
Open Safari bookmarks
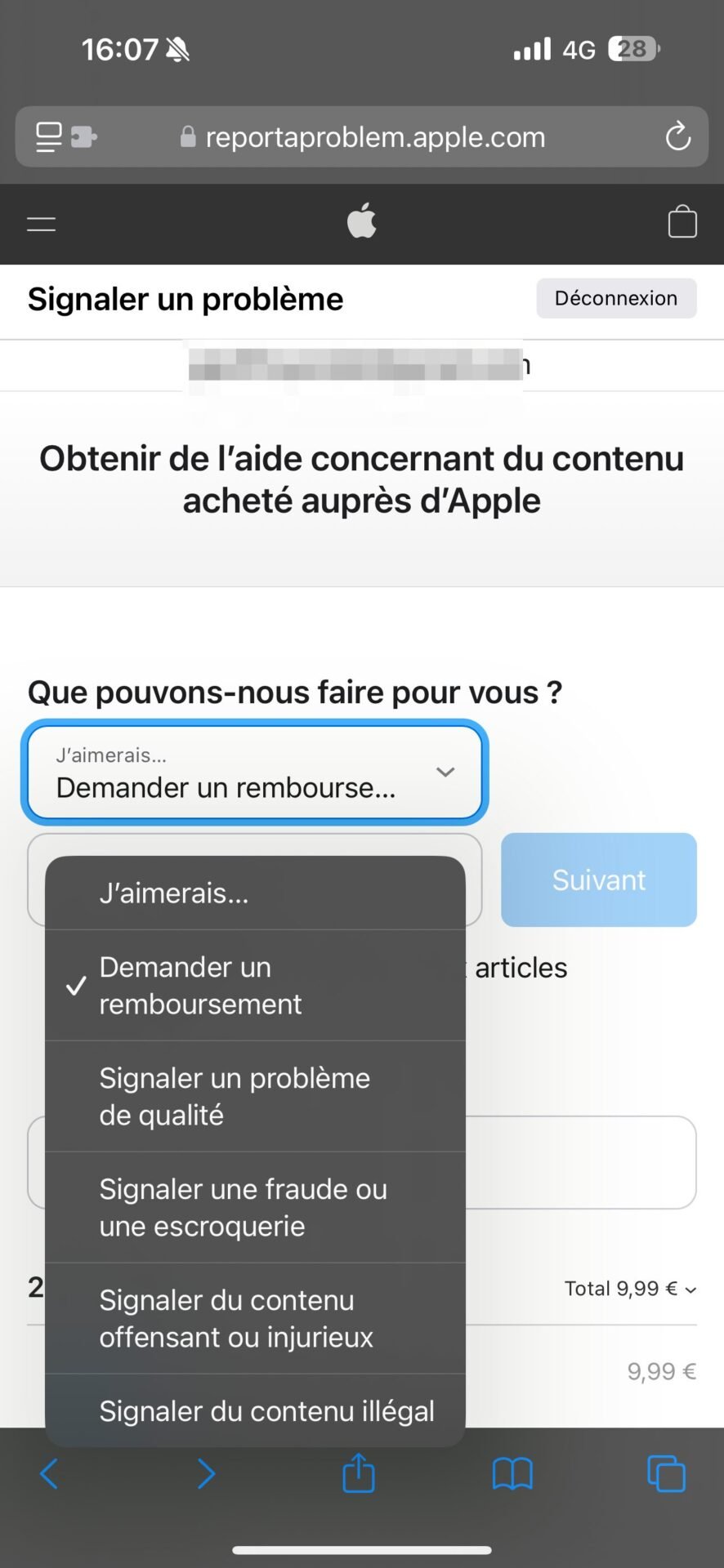click(x=512, y=1474)
